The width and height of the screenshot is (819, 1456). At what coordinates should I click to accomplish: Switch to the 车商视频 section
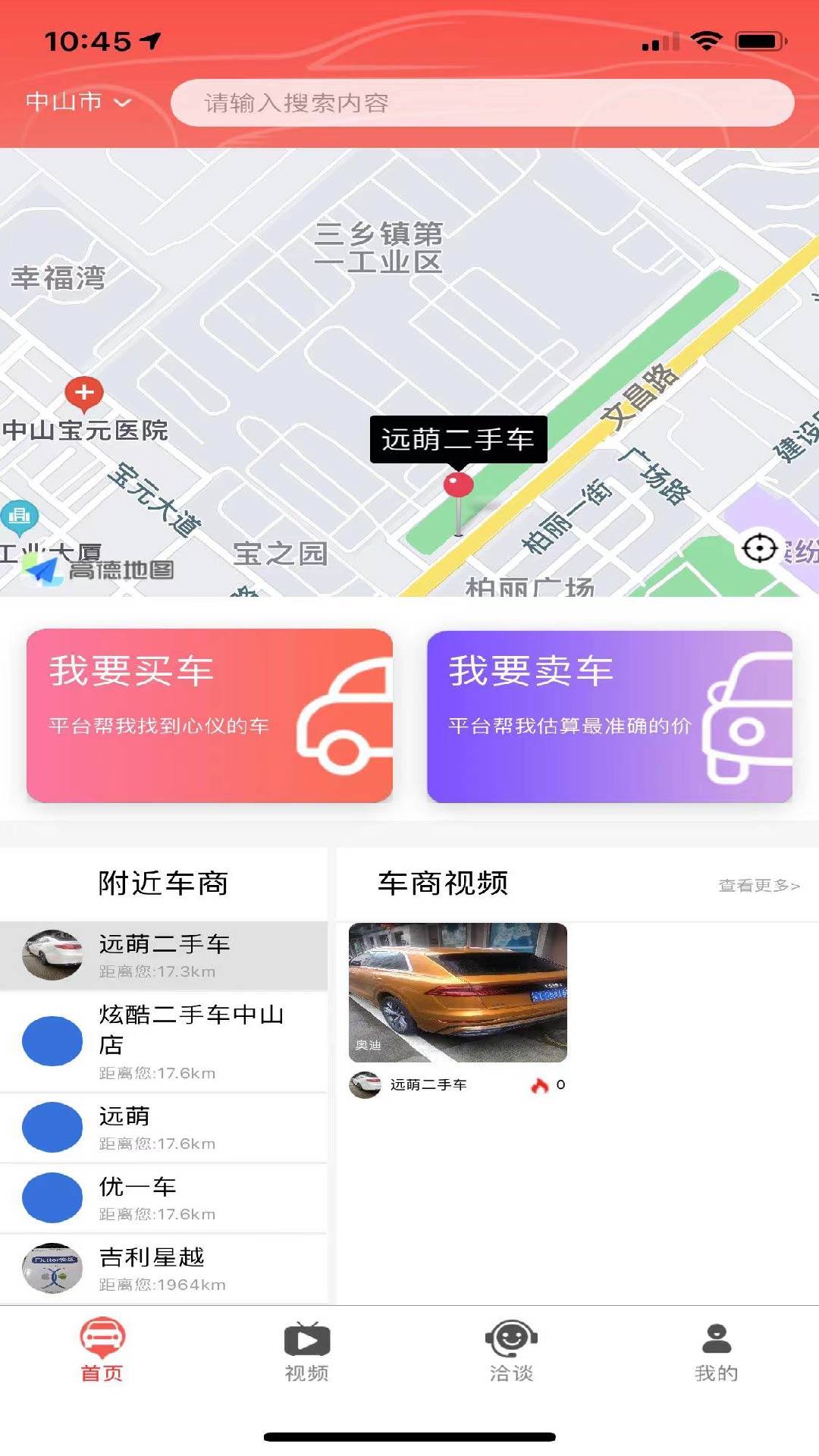(444, 883)
